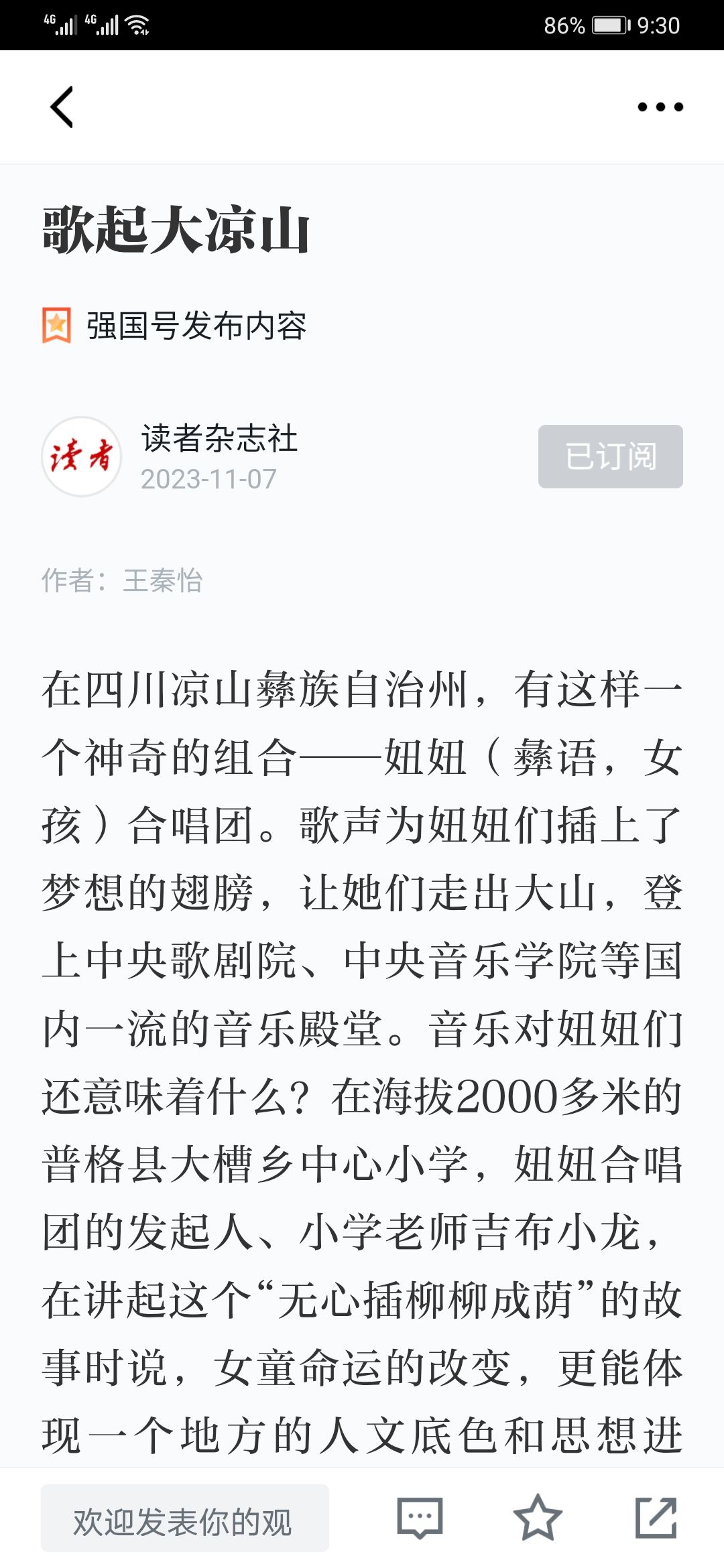Favorite this article with the star

click(x=537, y=1517)
